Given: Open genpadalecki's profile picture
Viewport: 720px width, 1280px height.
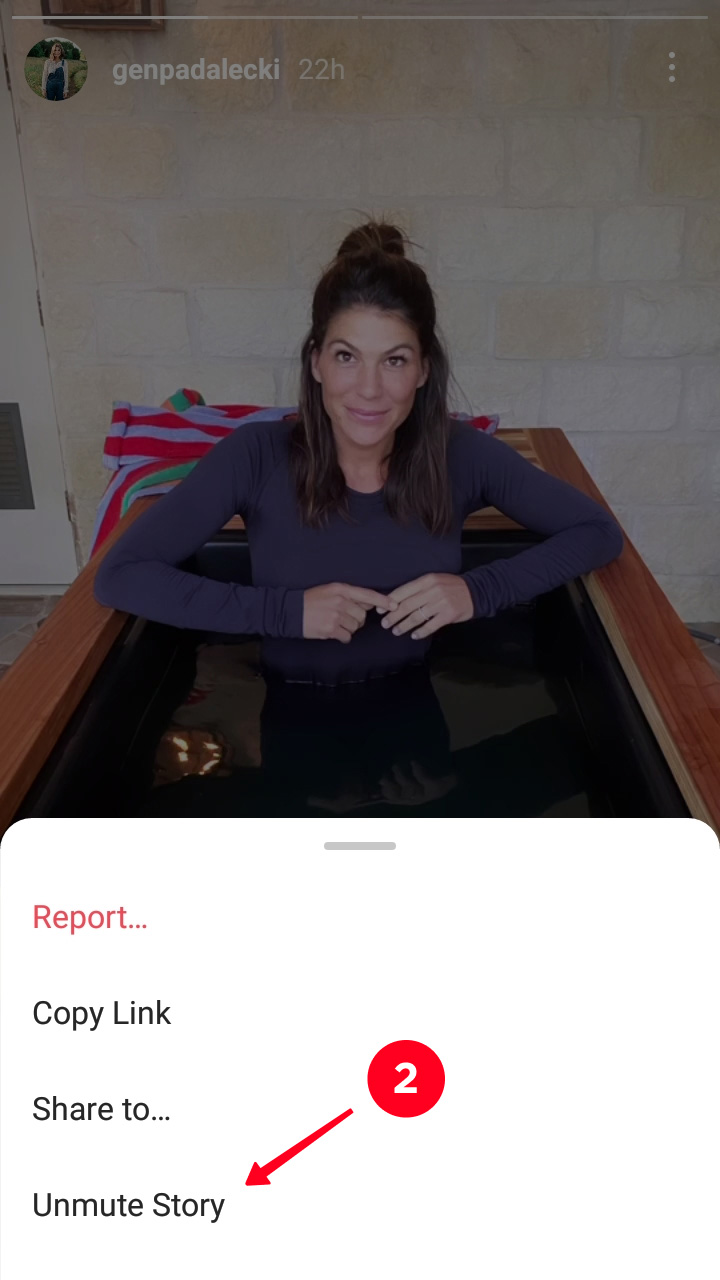Looking at the screenshot, I should click(56, 69).
